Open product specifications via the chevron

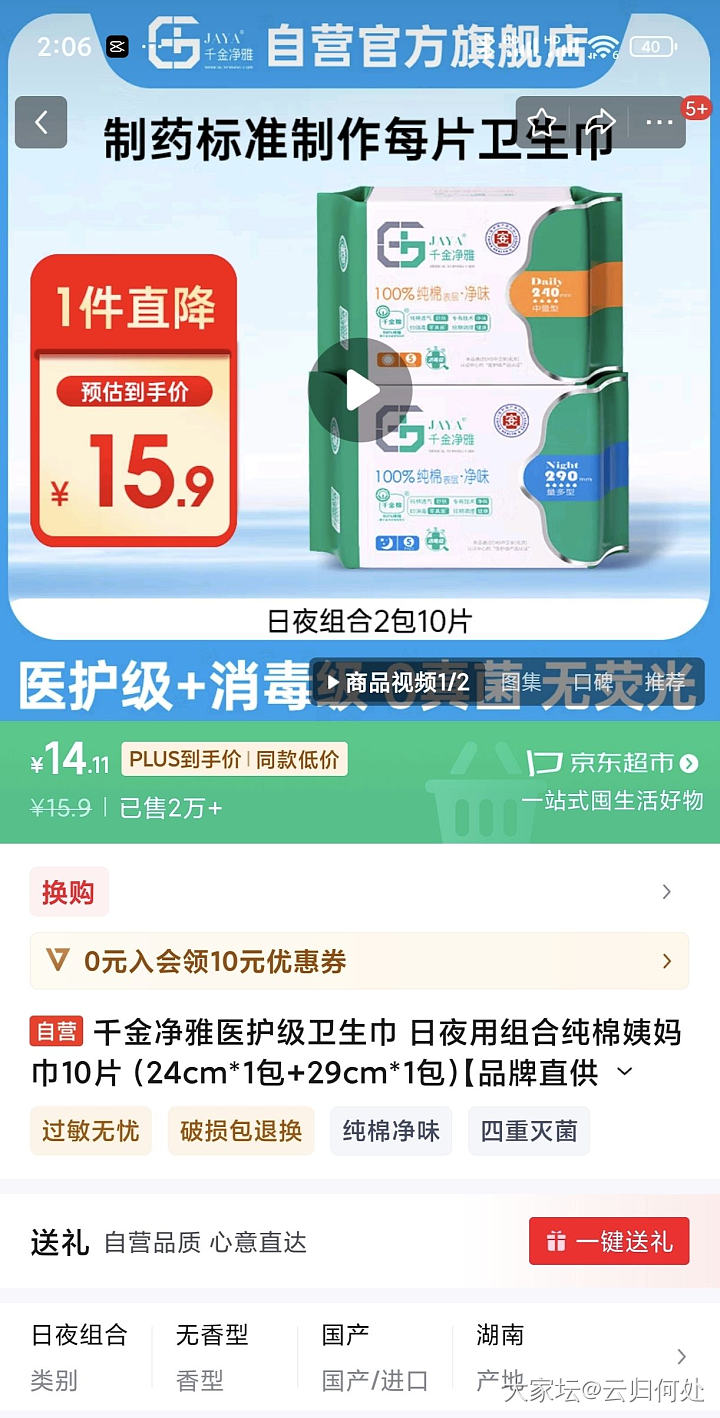[682, 1356]
